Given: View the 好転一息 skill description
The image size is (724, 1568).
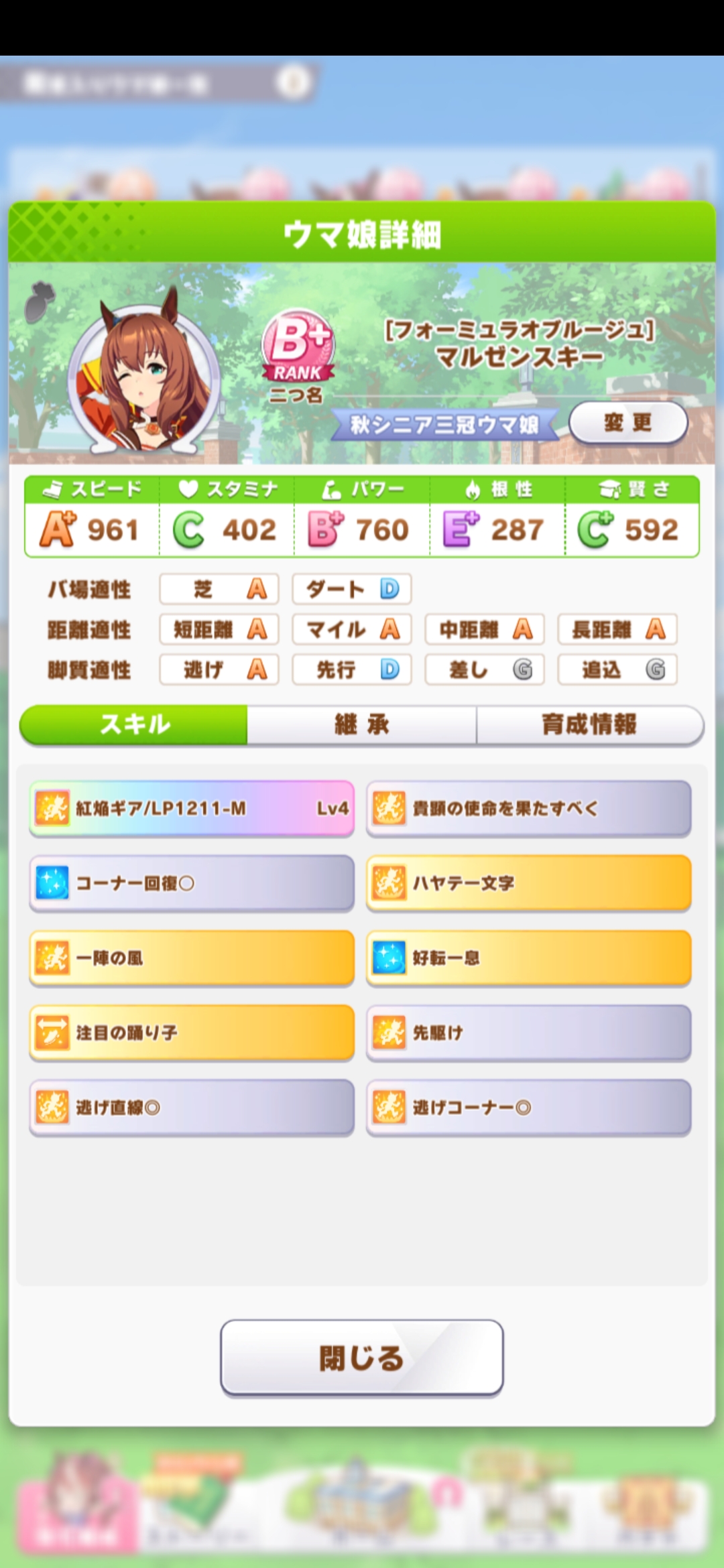Looking at the screenshot, I should click(528, 958).
